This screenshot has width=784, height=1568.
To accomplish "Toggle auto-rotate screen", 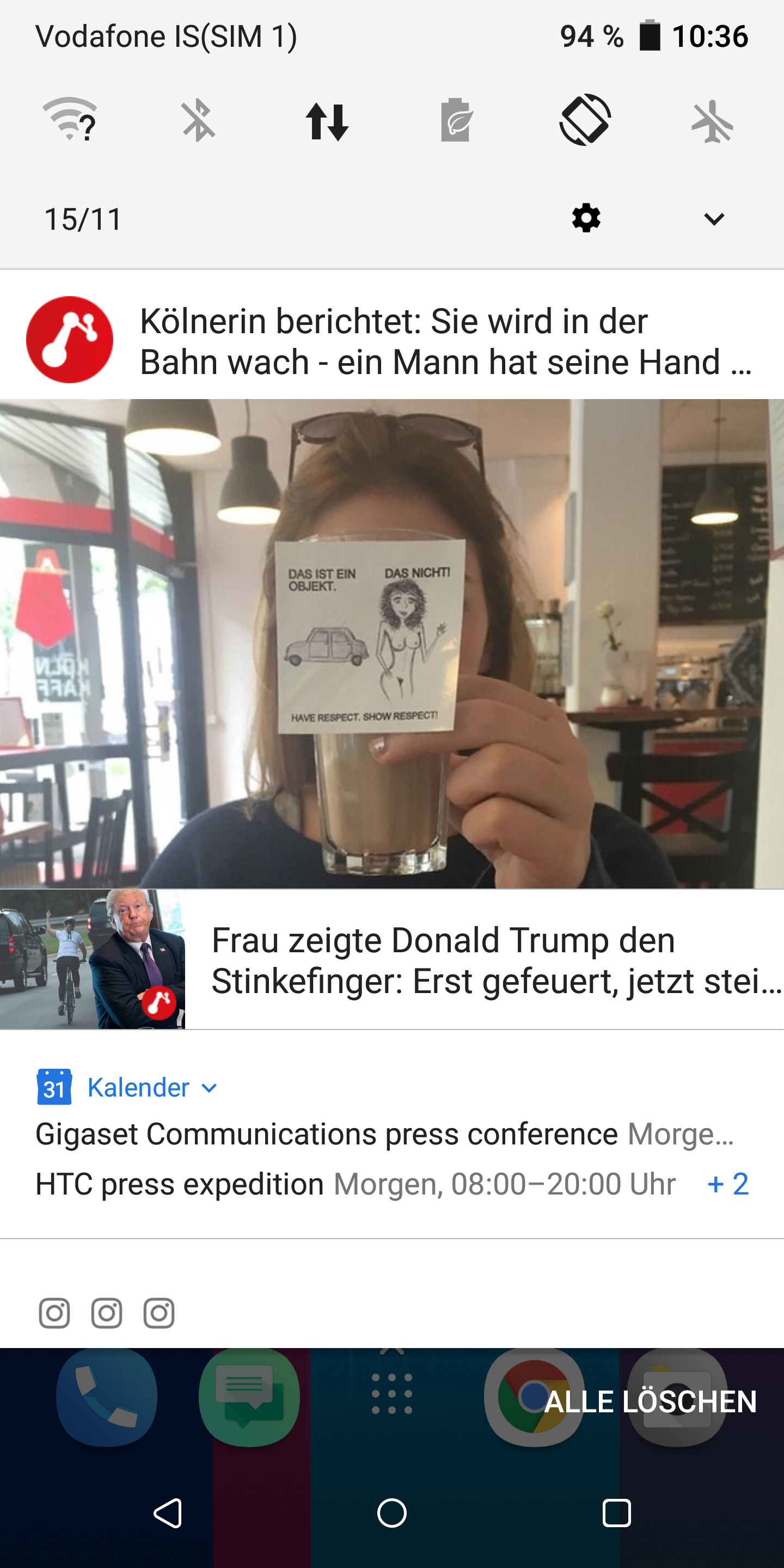I will coord(584,120).
